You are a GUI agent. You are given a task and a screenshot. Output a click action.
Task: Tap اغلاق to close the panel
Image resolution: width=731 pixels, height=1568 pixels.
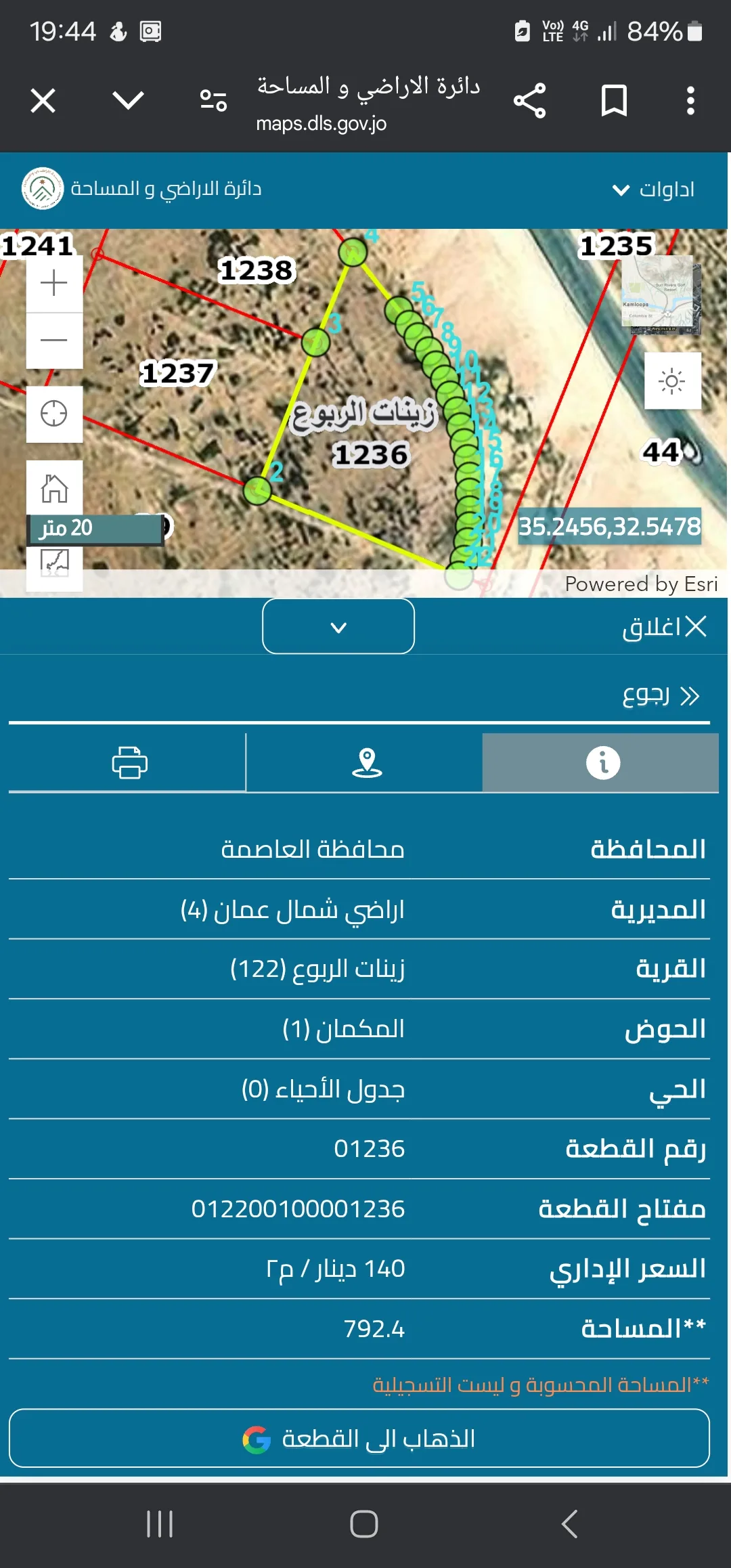(x=664, y=627)
